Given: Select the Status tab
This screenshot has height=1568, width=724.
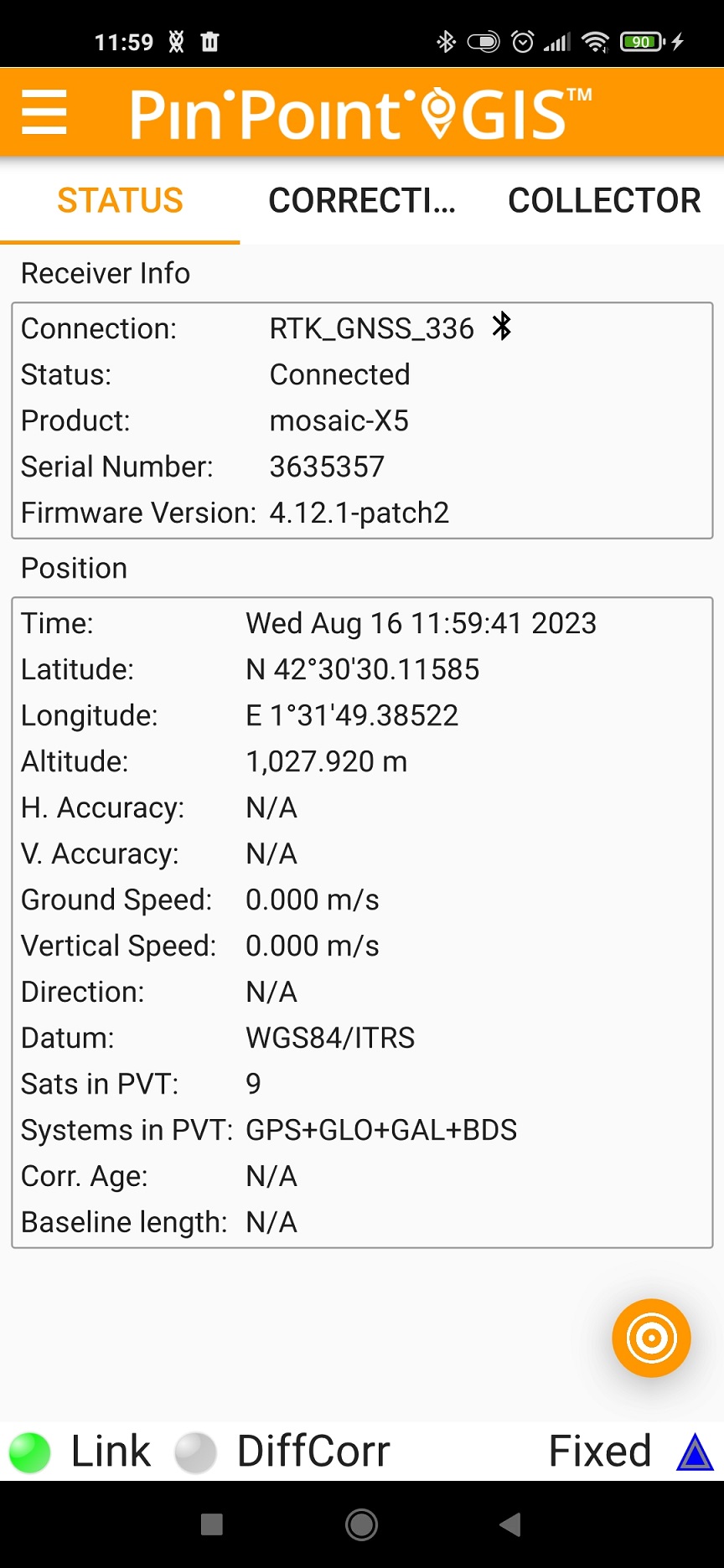Looking at the screenshot, I should pos(120,201).
